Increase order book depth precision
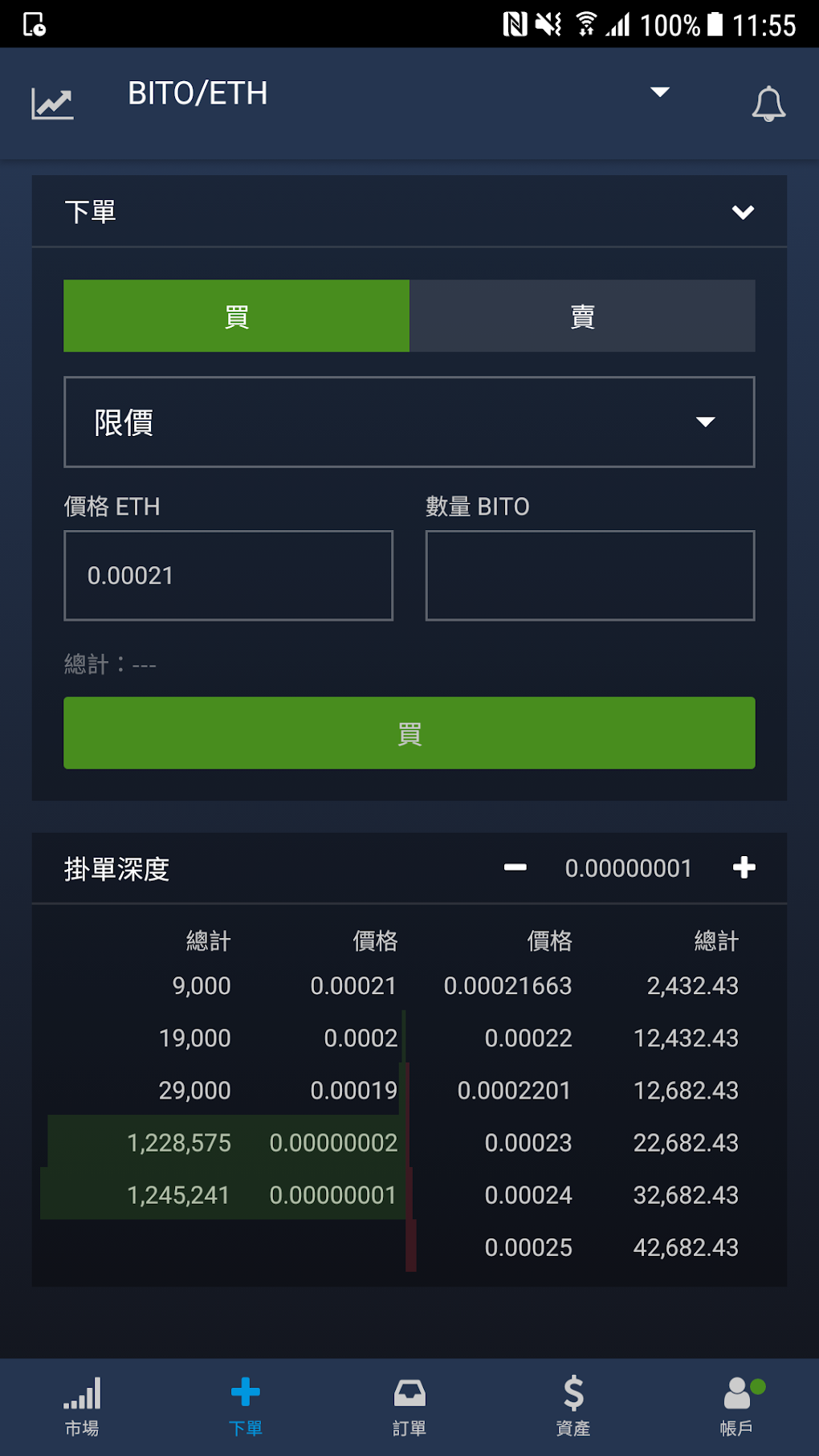 click(744, 867)
